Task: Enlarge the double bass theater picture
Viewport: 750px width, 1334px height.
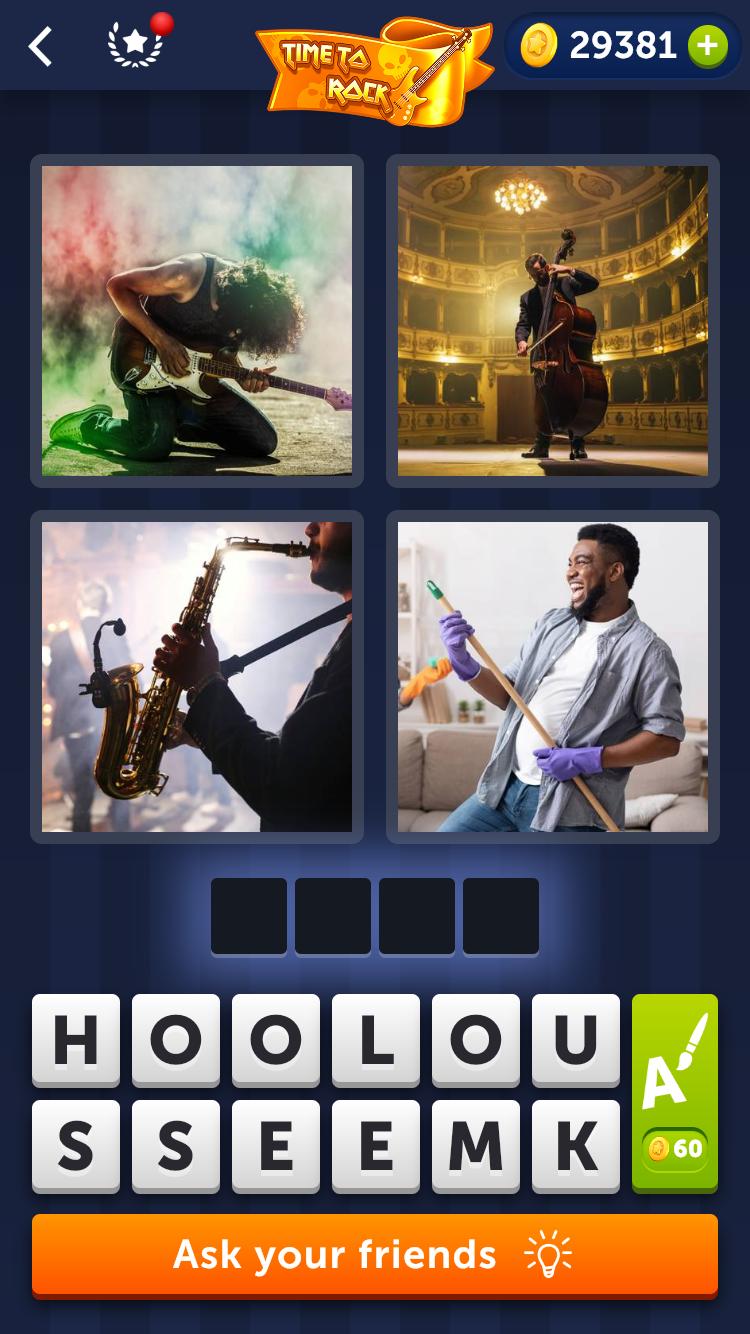Action: pyautogui.click(x=553, y=320)
